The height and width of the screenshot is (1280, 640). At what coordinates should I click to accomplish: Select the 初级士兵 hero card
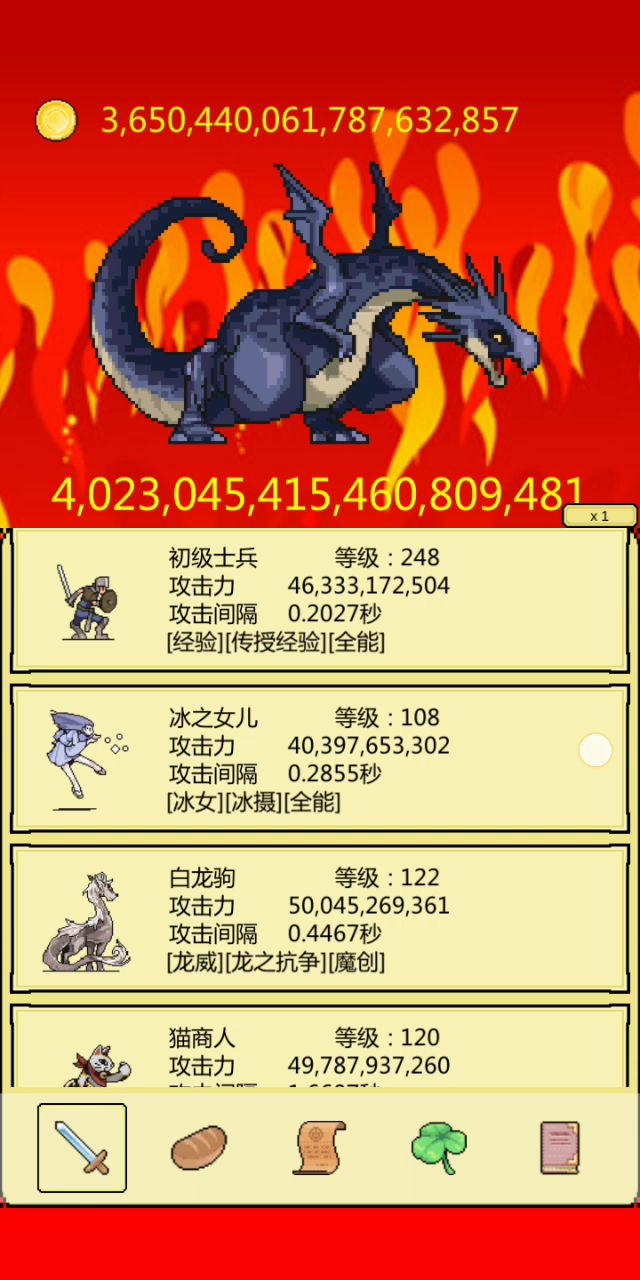click(x=320, y=600)
